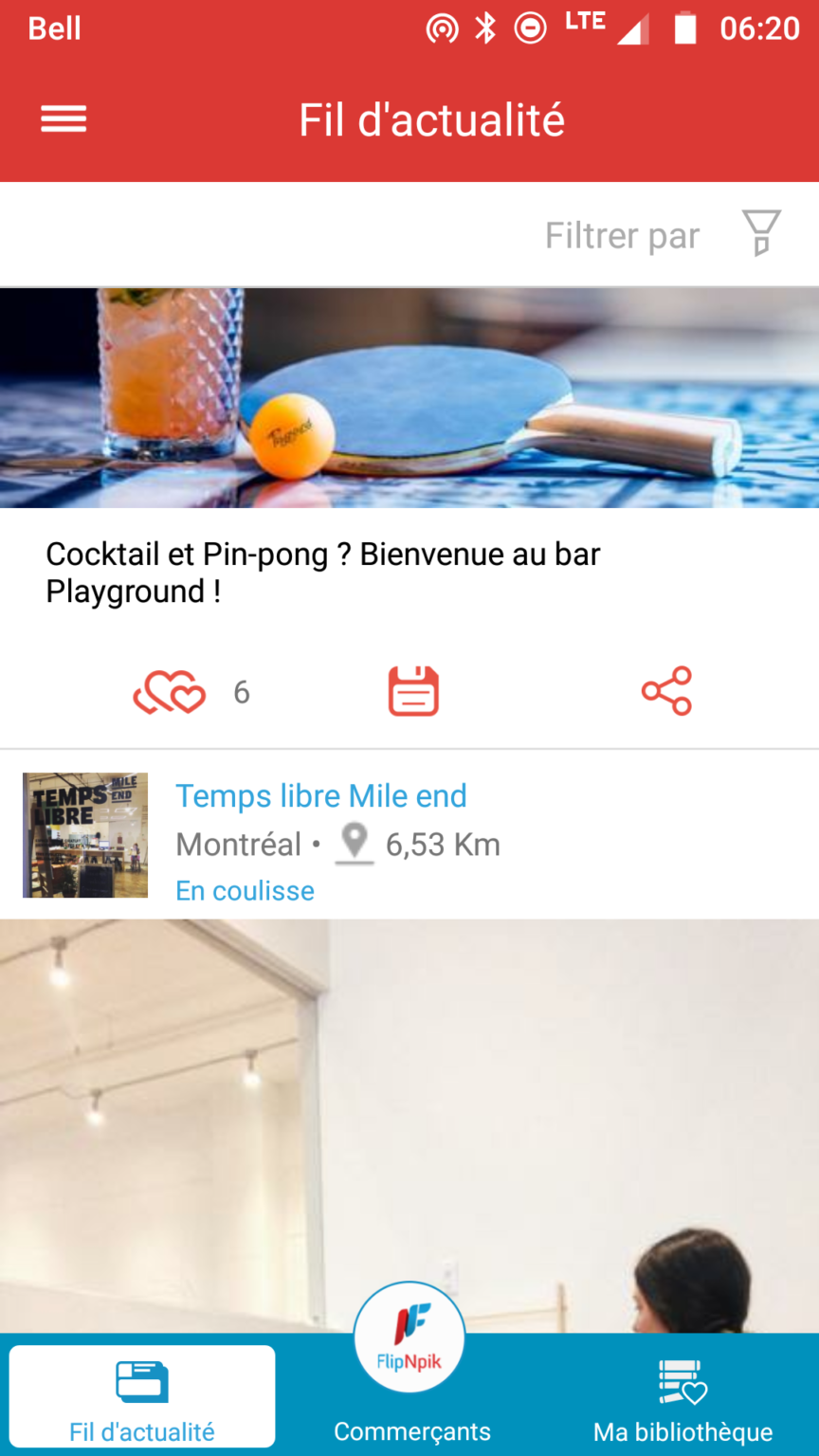
Task: View the En coulisse category
Action: (x=245, y=891)
